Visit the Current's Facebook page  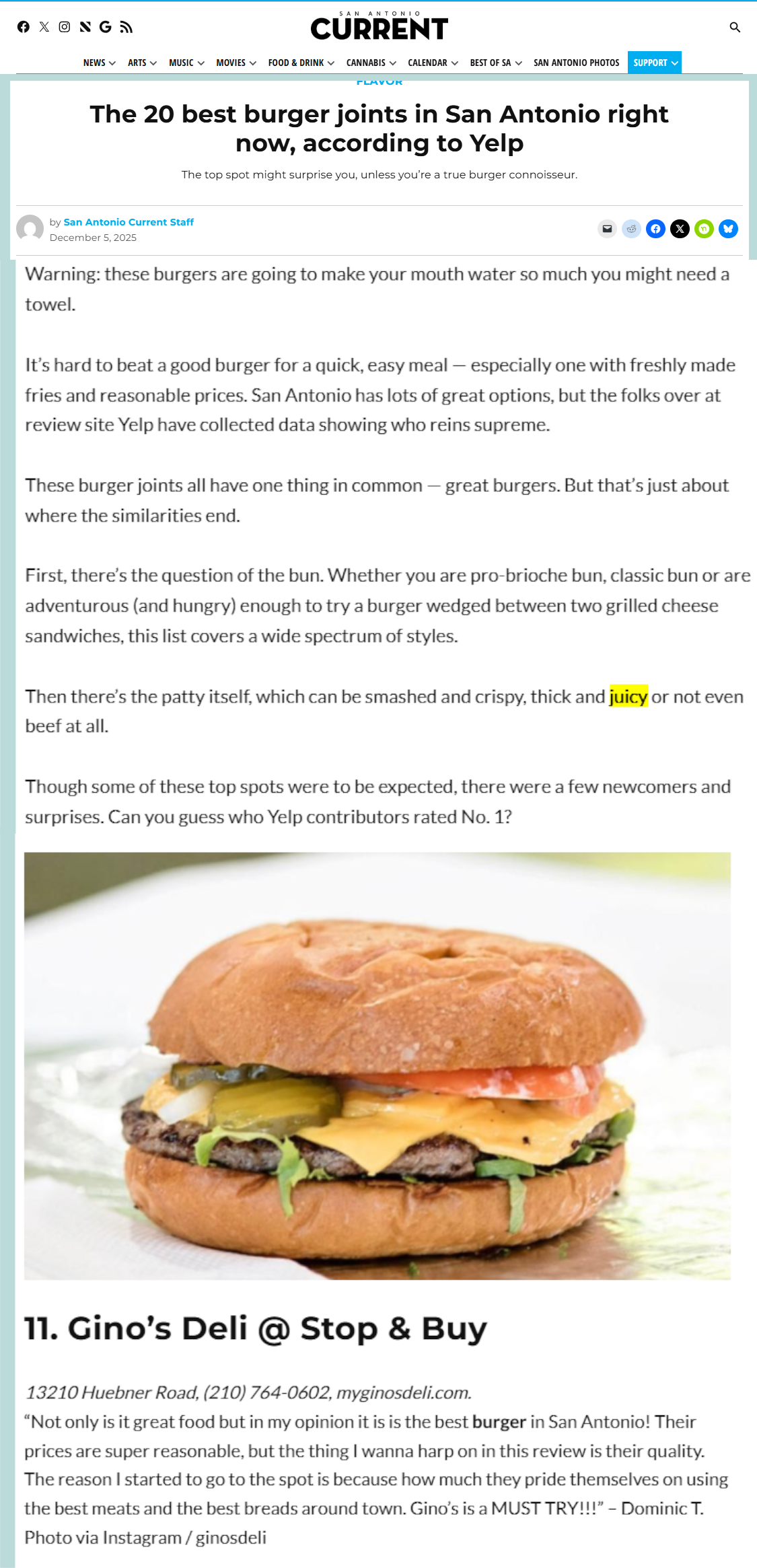coord(24,27)
